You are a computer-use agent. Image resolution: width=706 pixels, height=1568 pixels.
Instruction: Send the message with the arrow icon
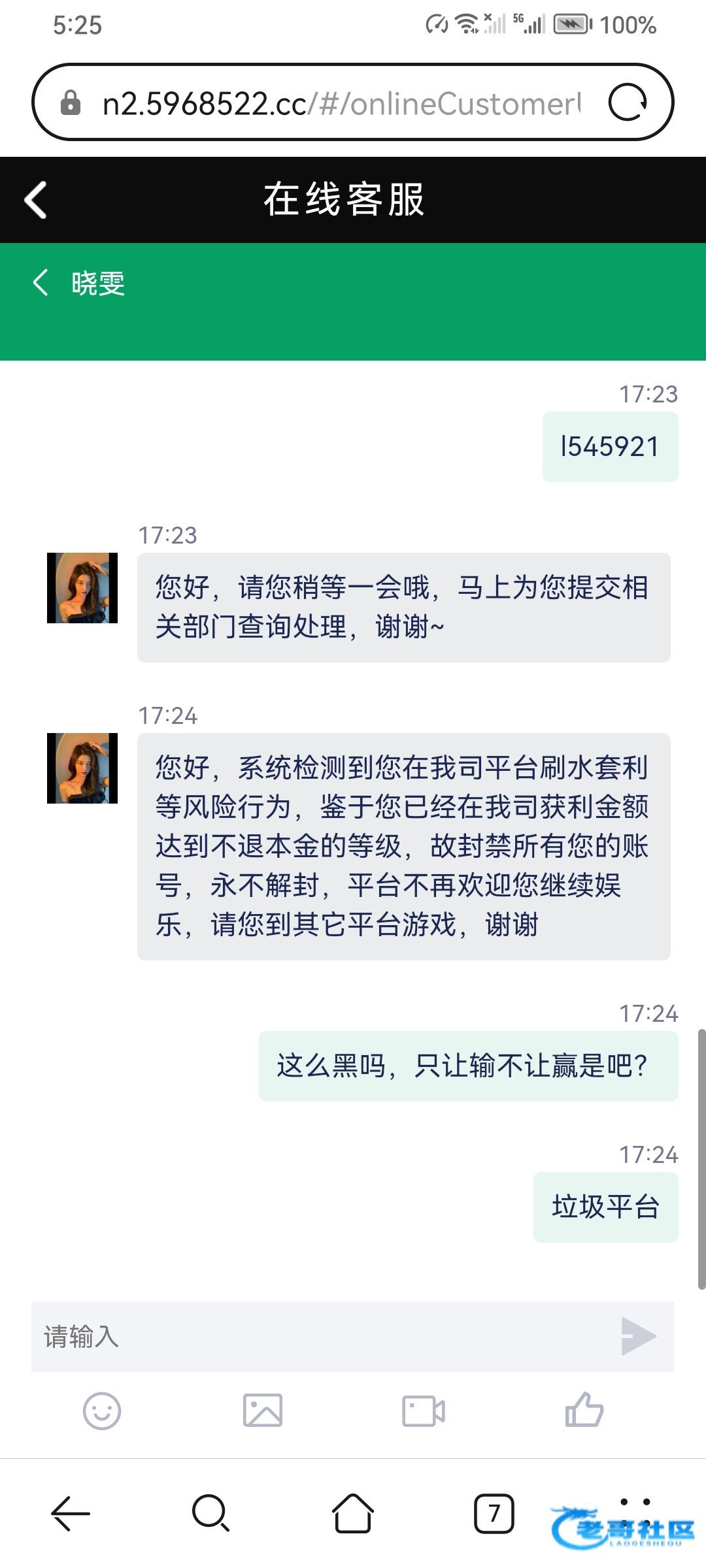pos(638,1336)
